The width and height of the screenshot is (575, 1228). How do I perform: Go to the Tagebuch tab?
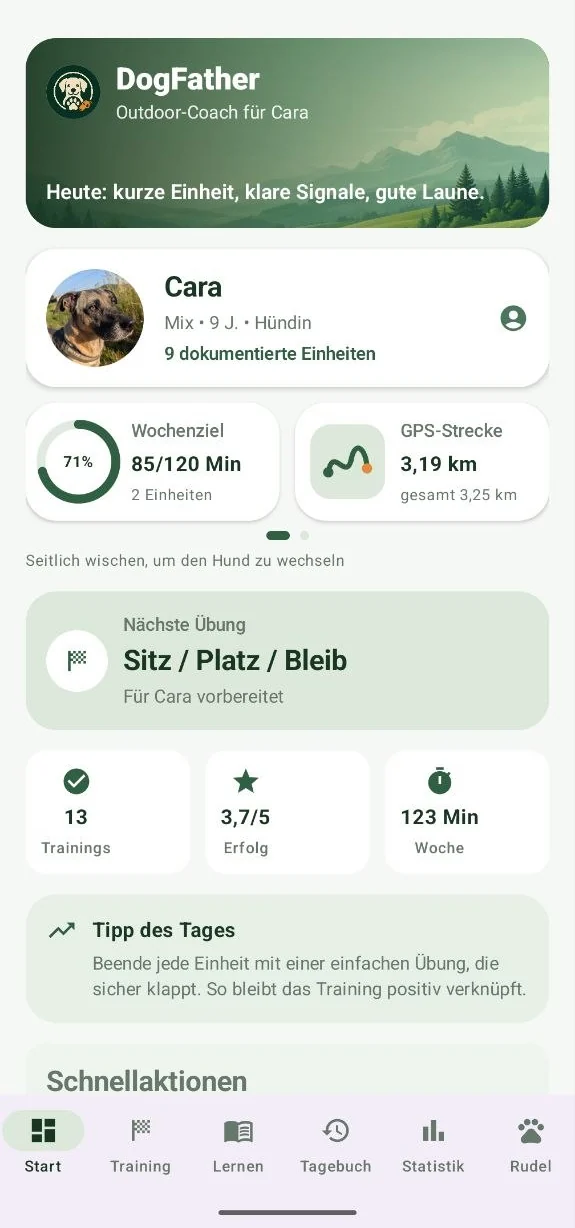336,1146
